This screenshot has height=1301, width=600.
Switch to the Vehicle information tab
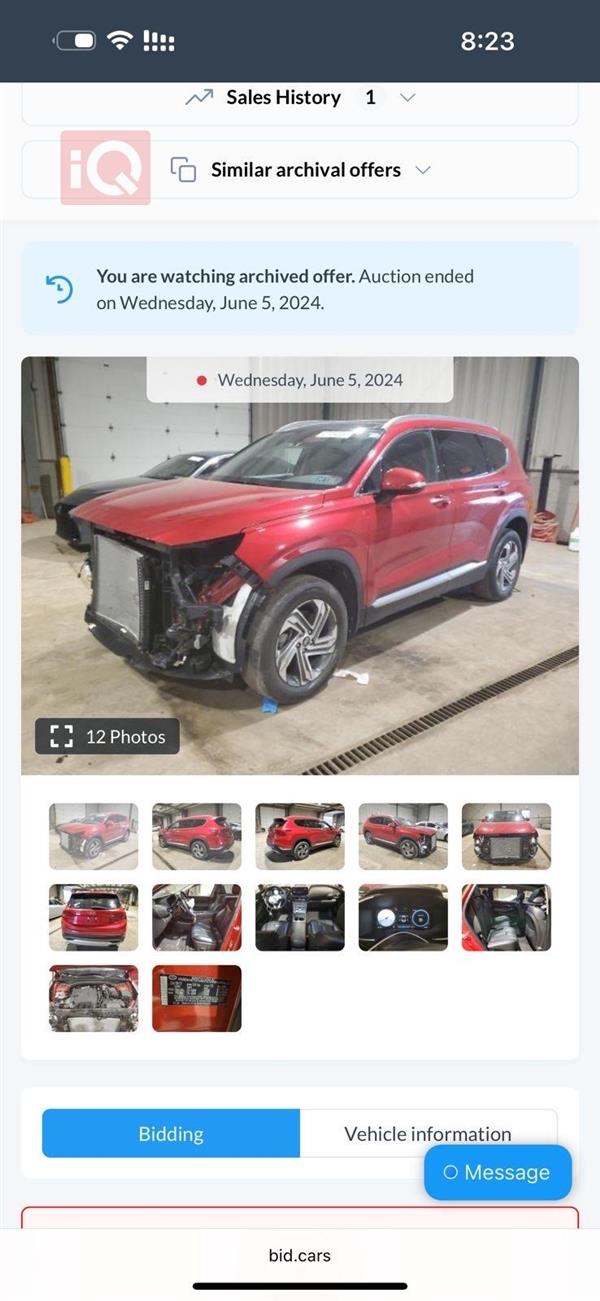(427, 1134)
